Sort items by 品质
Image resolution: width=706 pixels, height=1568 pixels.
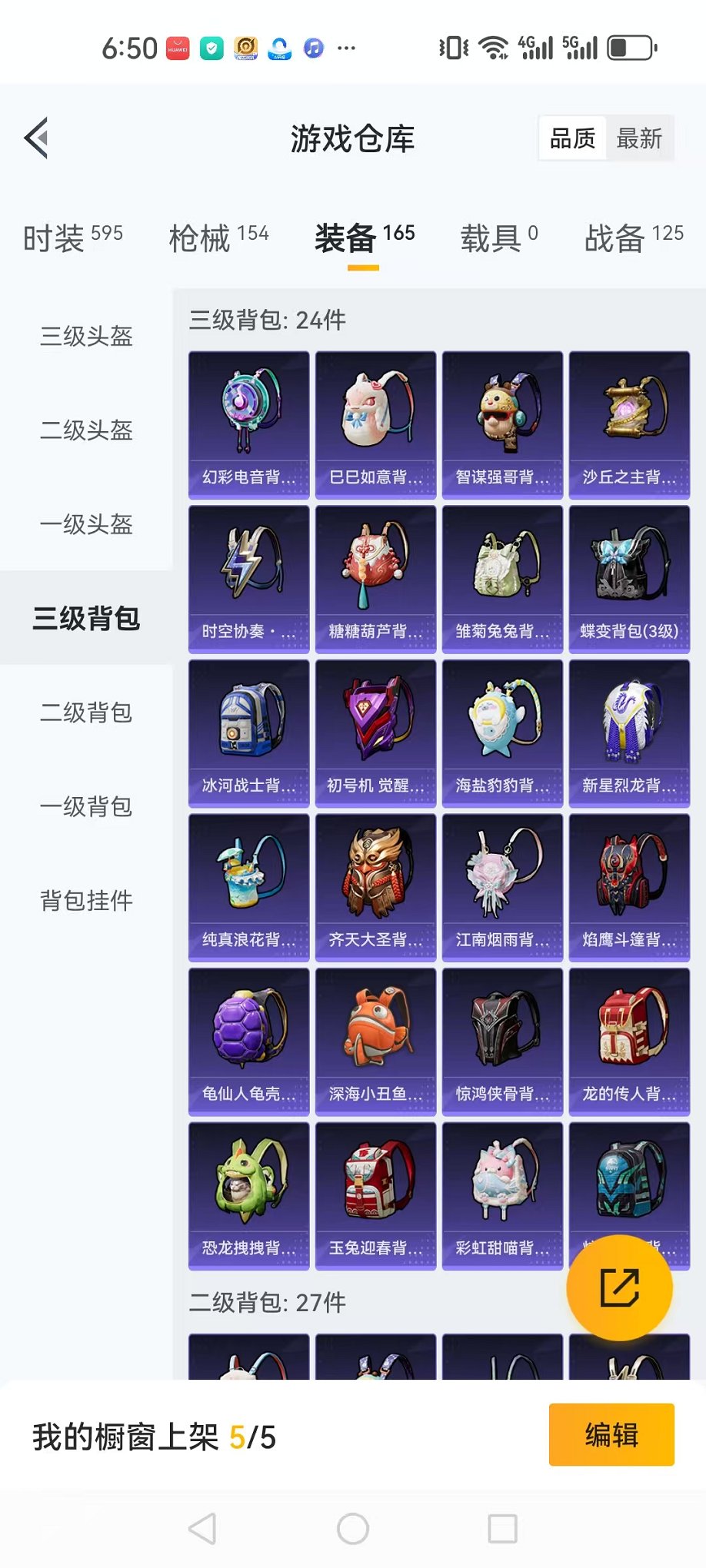click(572, 138)
